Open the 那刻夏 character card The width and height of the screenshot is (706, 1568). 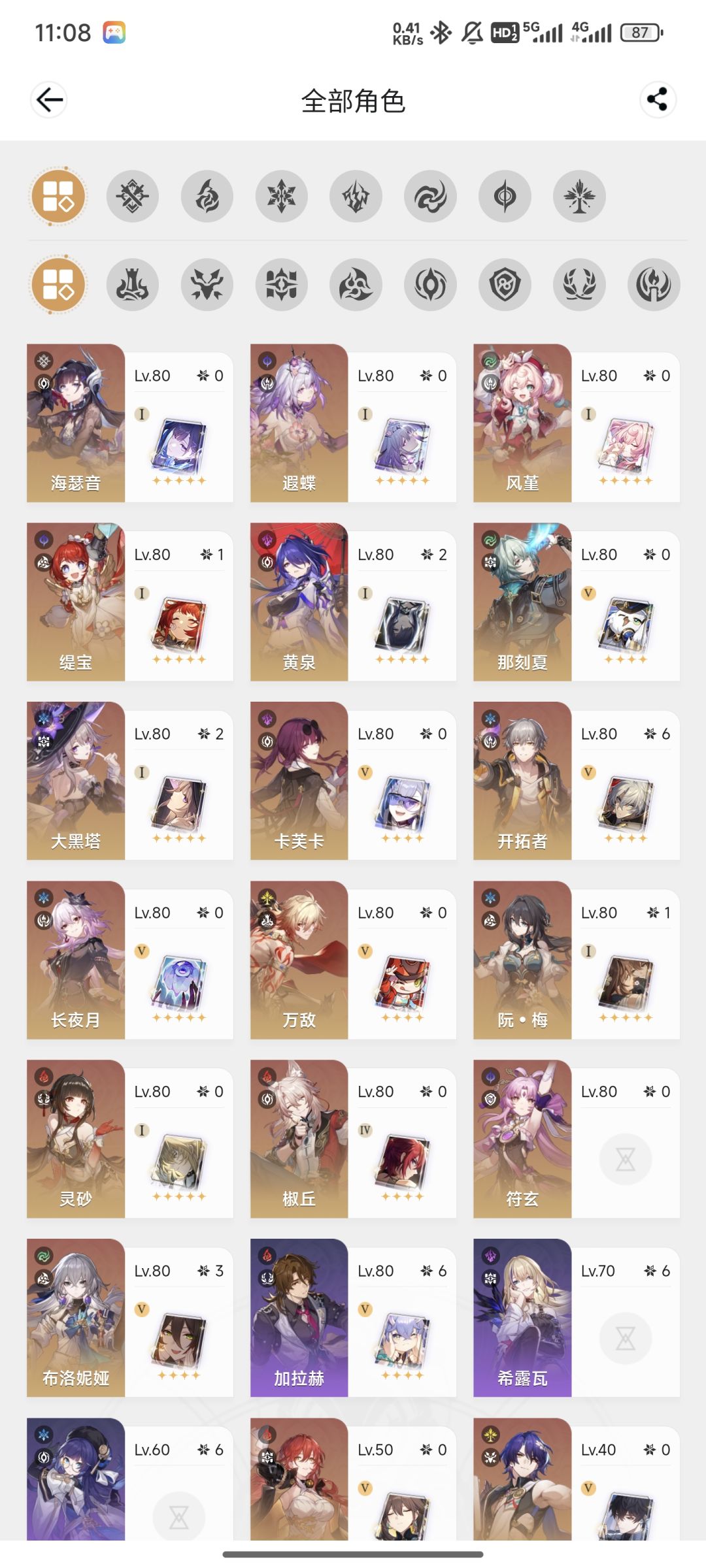pyautogui.click(x=577, y=602)
